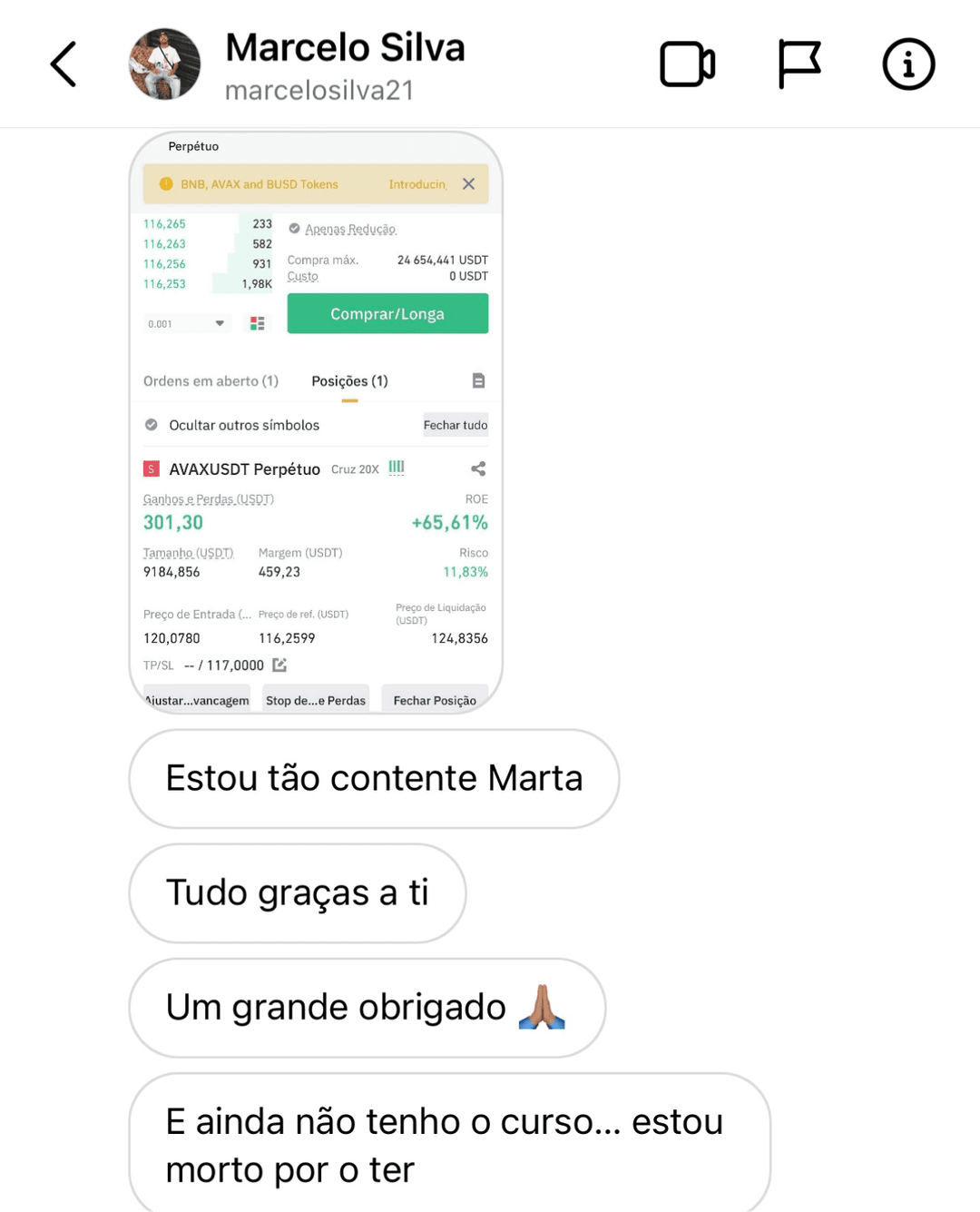Flag this conversation

pos(799,64)
